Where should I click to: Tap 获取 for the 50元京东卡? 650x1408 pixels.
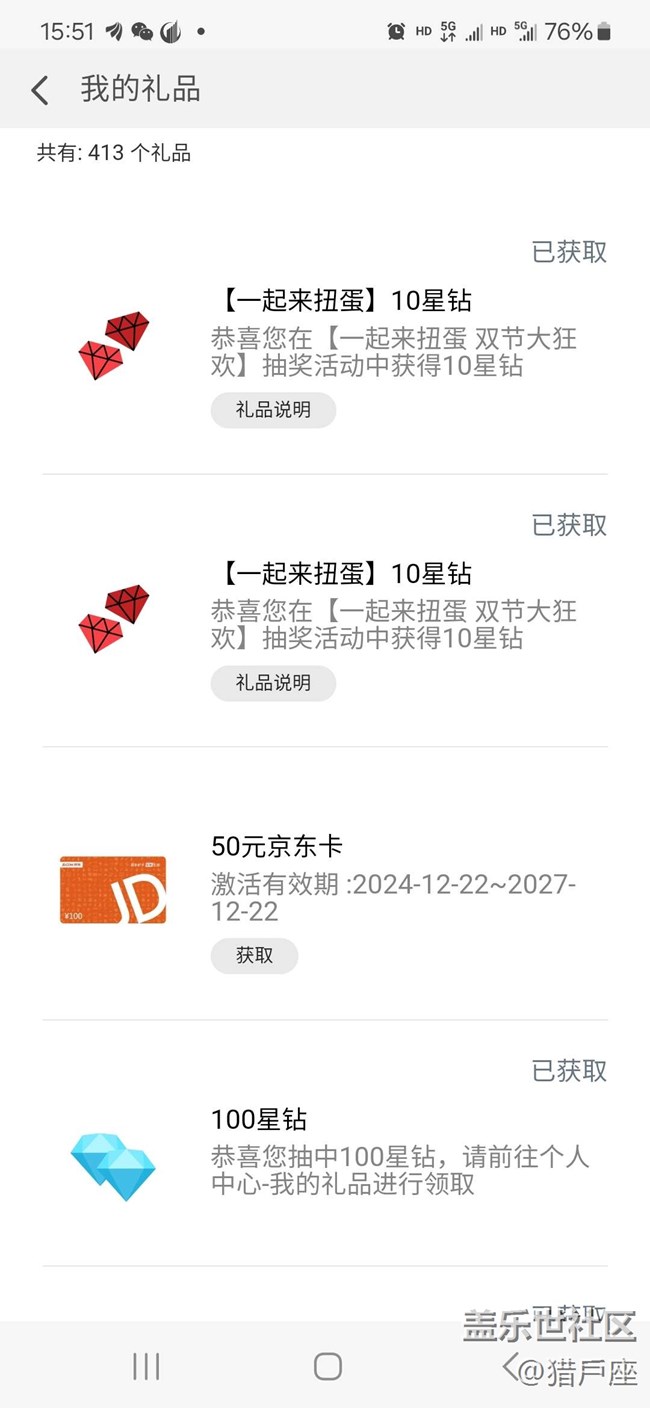coord(254,956)
